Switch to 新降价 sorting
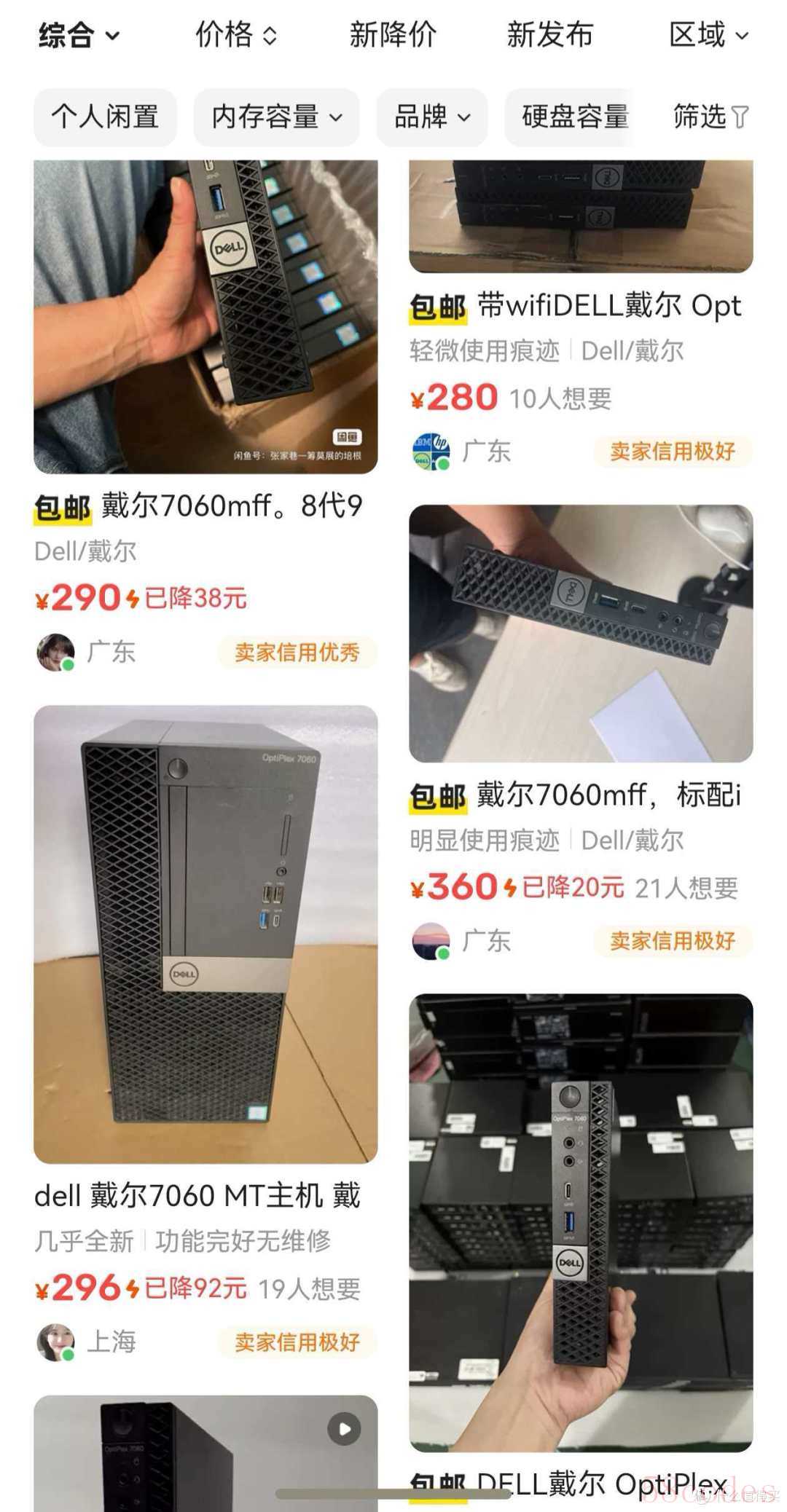This screenshot has height=1512, width=787. click(393, 35)
